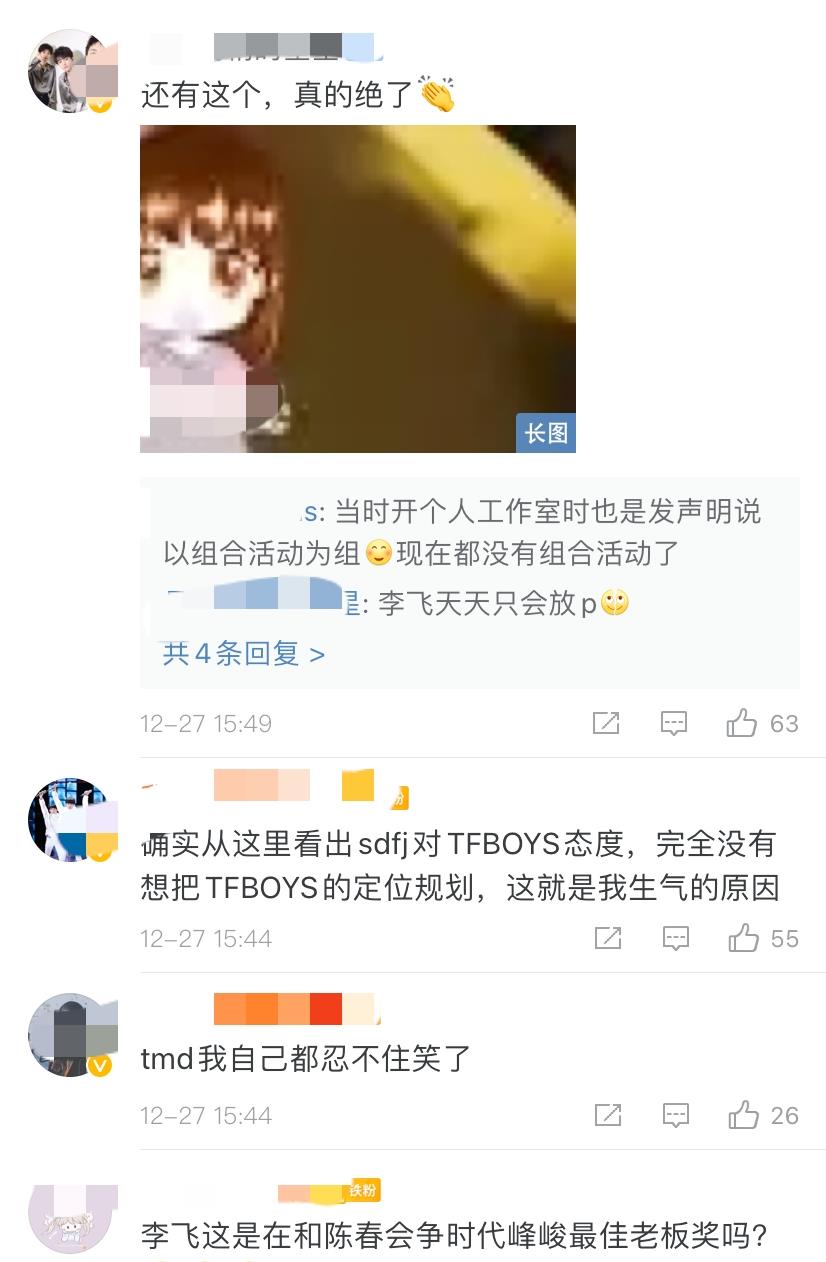Open the avatar of the sdfj TFBOYS commenter
Image resolution: width=826 pixels, height=1262 pixels.
coord(72,820)
